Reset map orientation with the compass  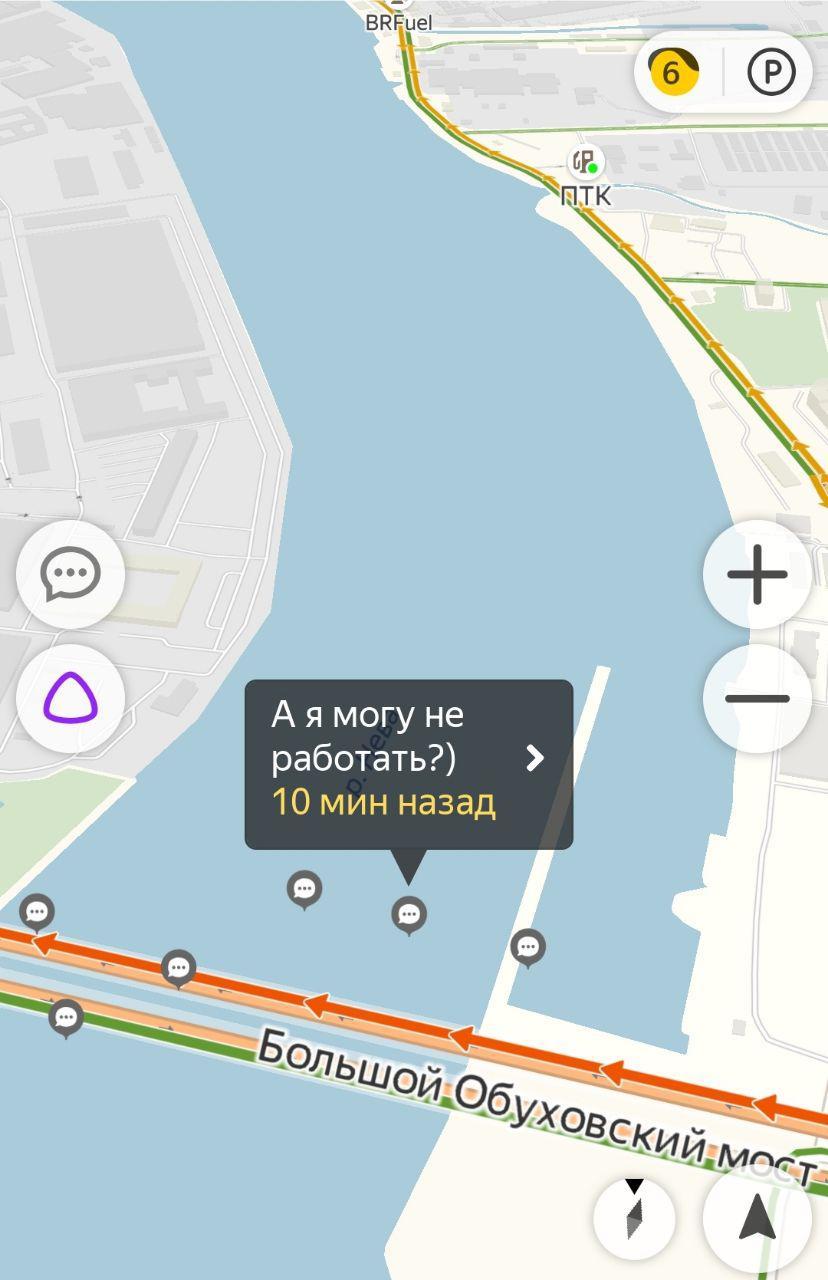click(x=634, y=1217)
